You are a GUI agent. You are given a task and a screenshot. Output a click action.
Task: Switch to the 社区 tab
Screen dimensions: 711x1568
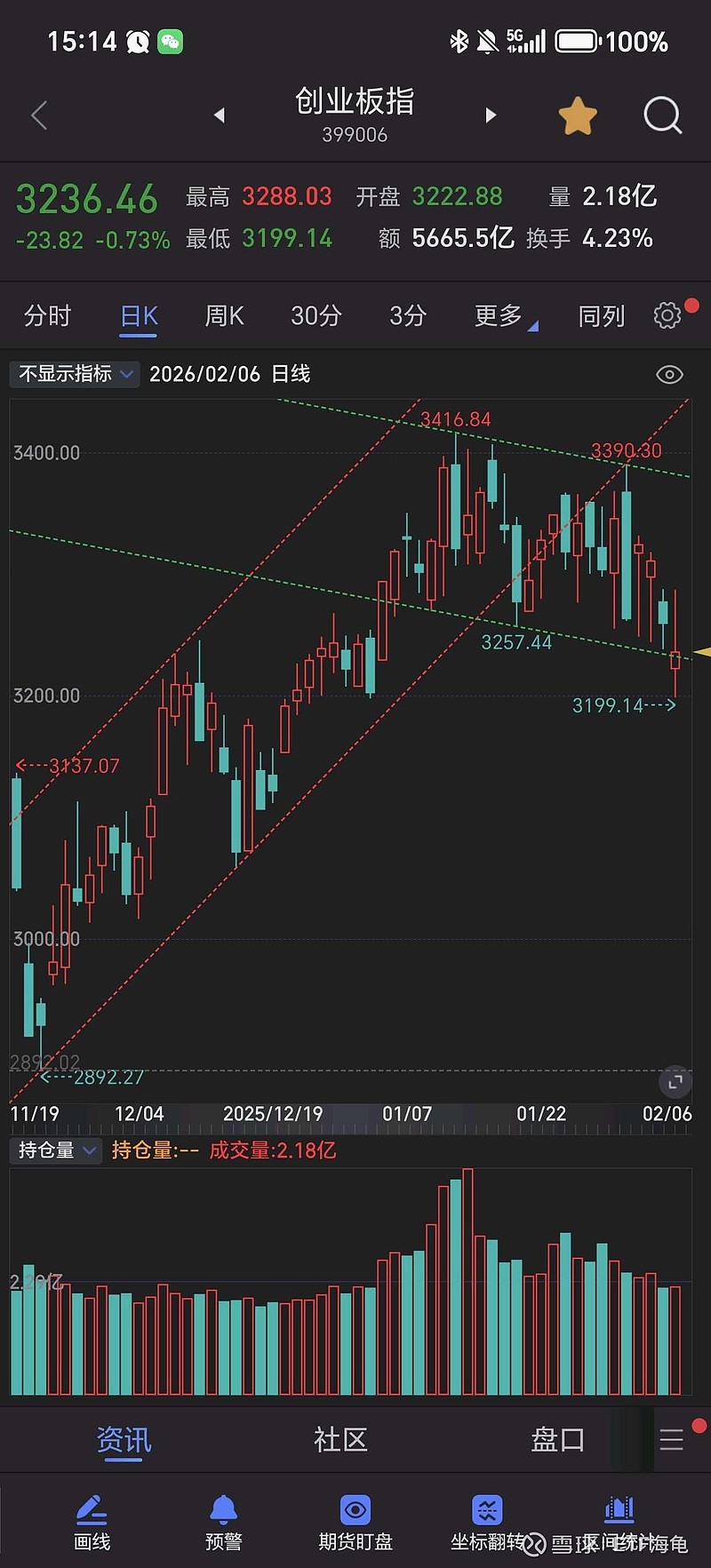click(340, 1439)
